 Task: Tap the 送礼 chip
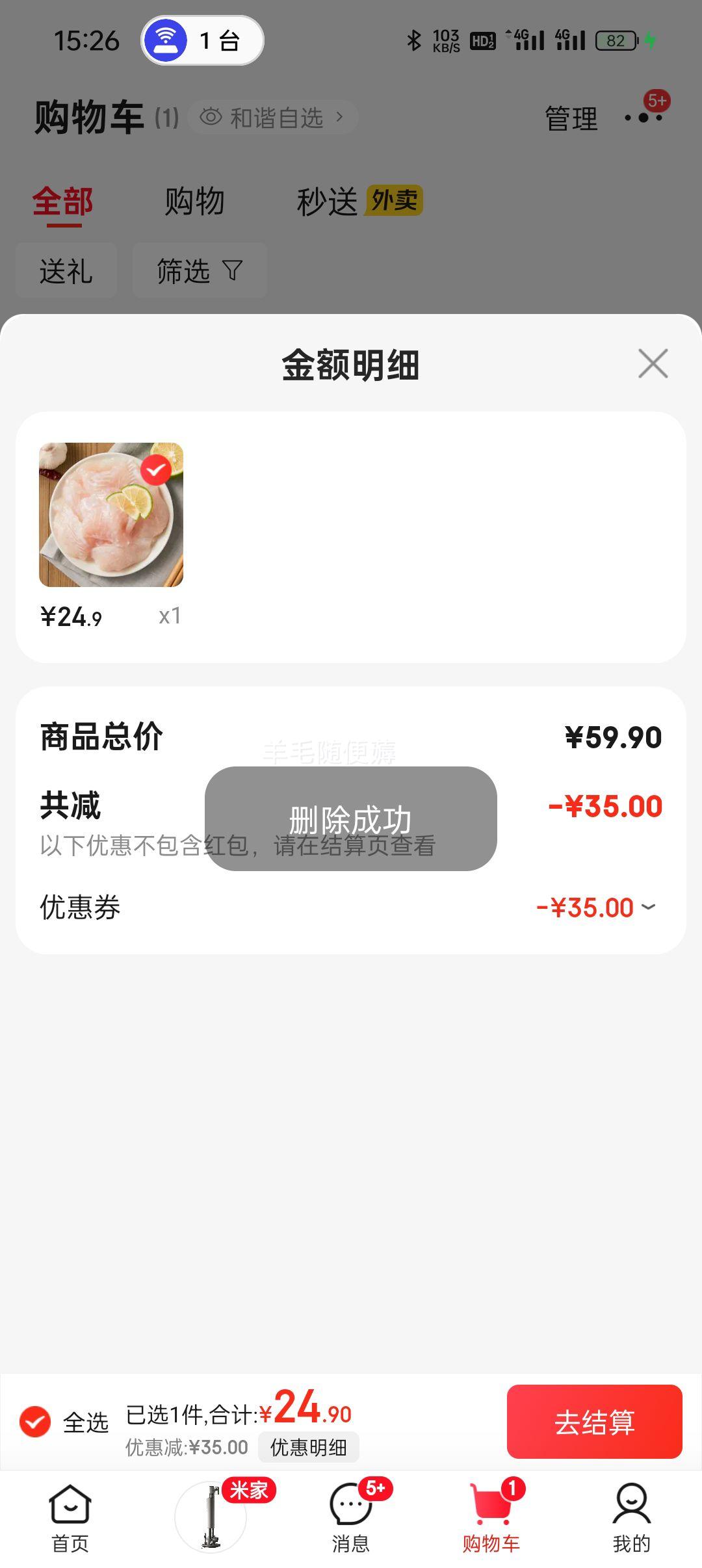(66, 270)
